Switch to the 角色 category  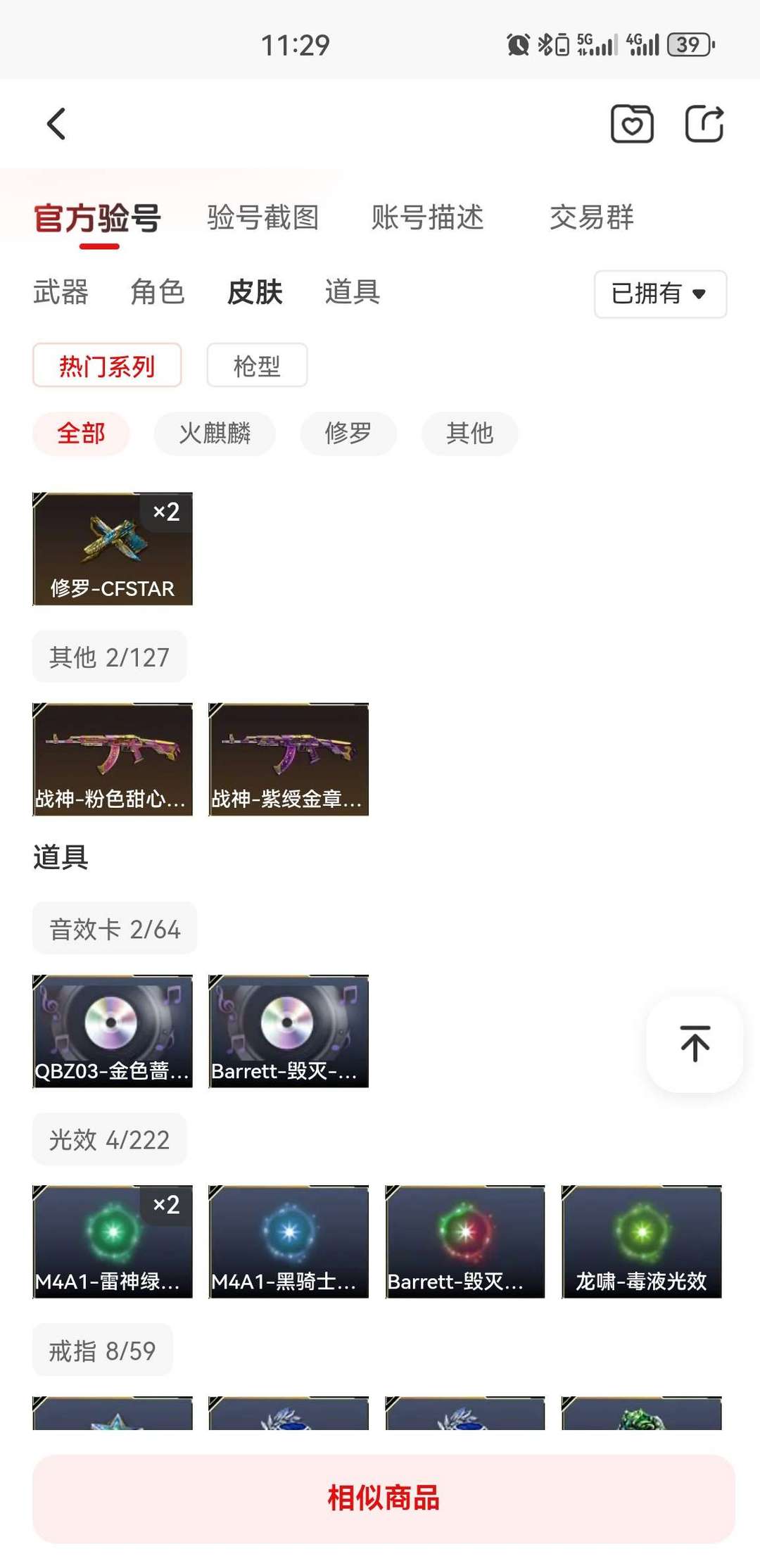158,292
